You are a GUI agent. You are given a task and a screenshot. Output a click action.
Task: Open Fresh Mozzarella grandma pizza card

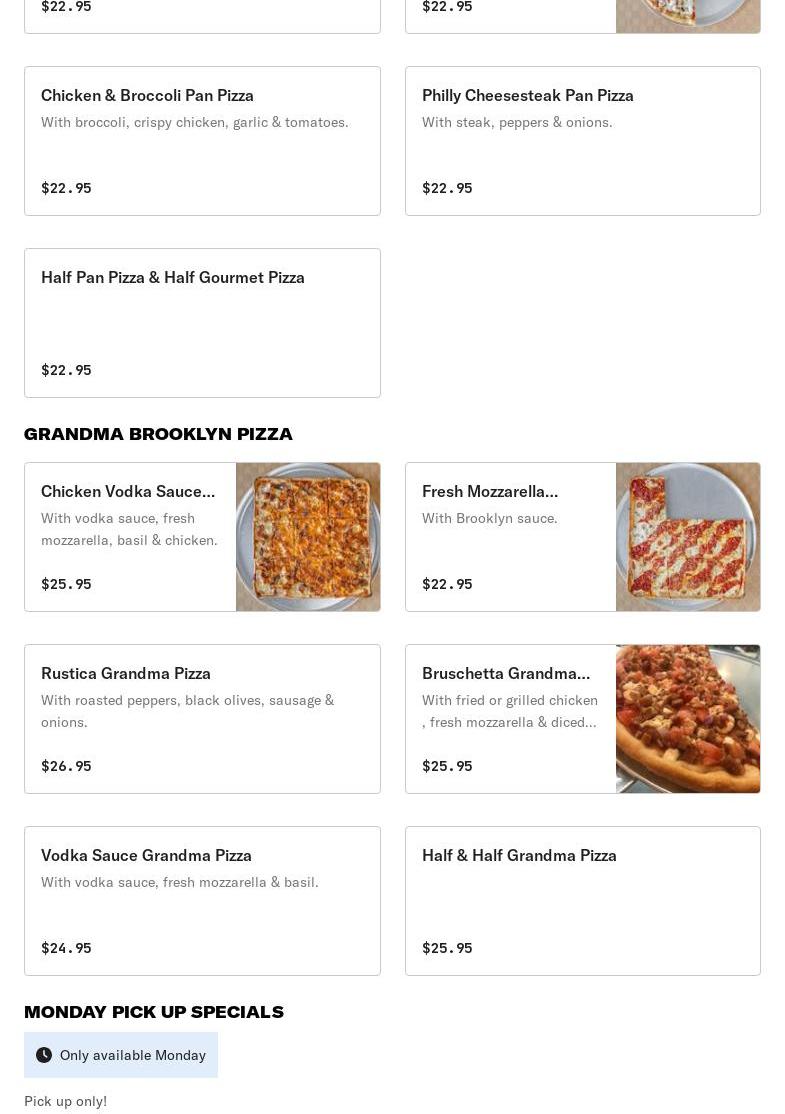point(582,537)
